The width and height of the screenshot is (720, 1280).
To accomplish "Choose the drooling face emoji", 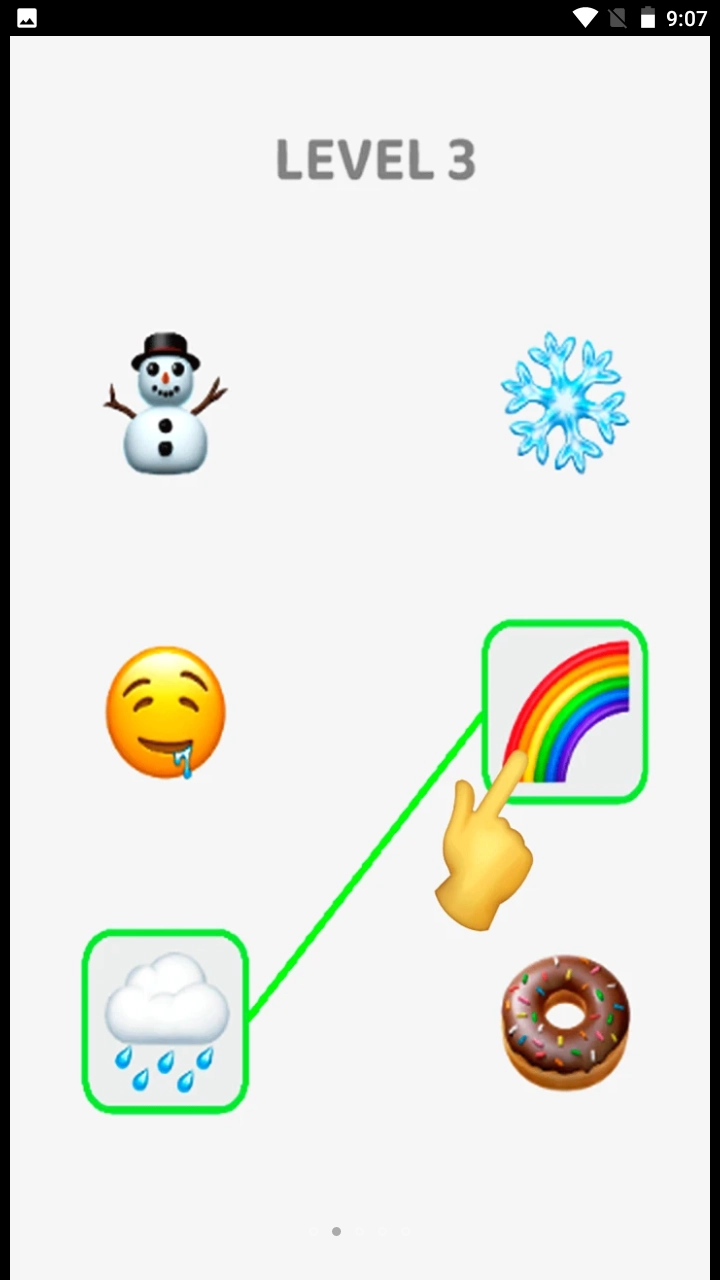I will pos(166,712).
